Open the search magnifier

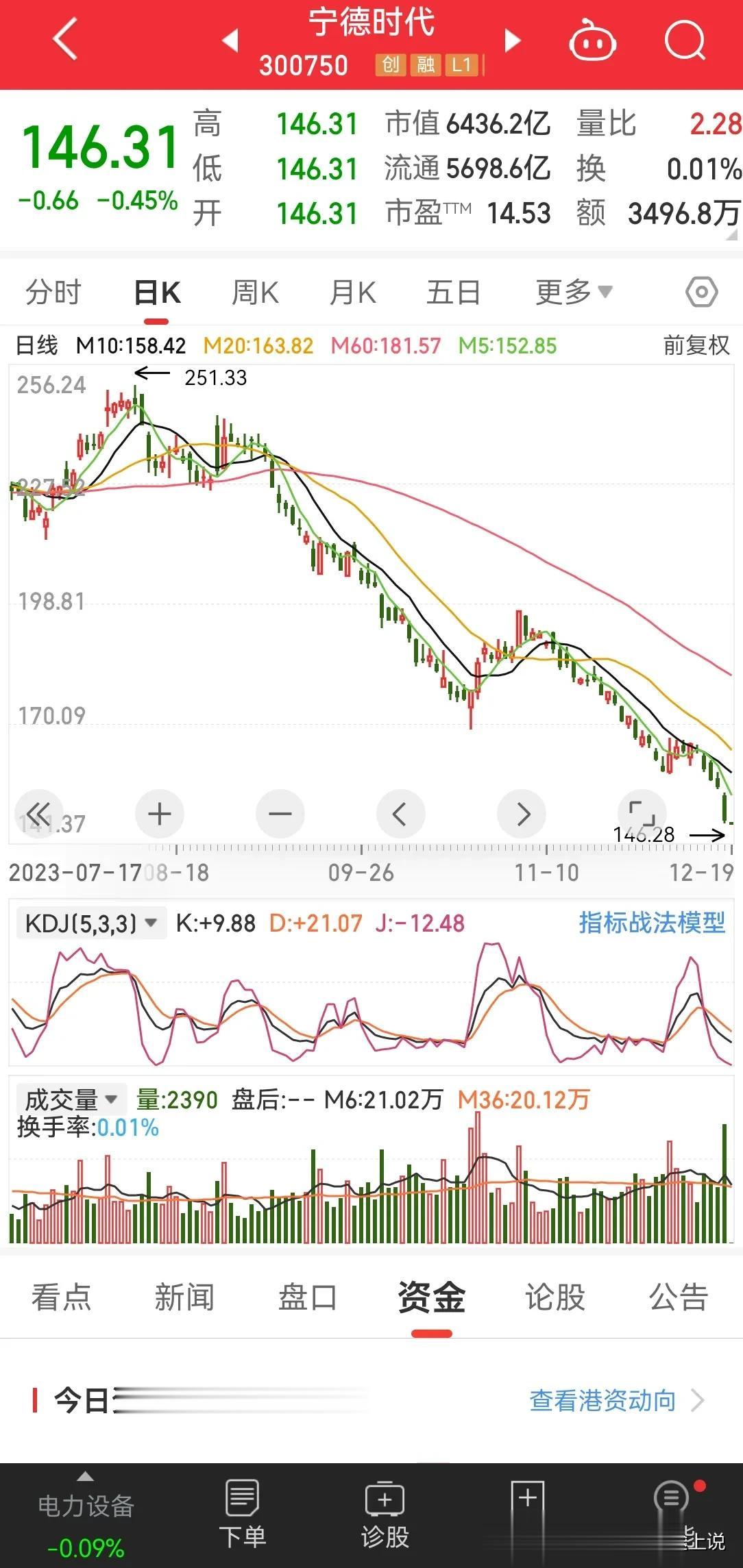(685, 40)
